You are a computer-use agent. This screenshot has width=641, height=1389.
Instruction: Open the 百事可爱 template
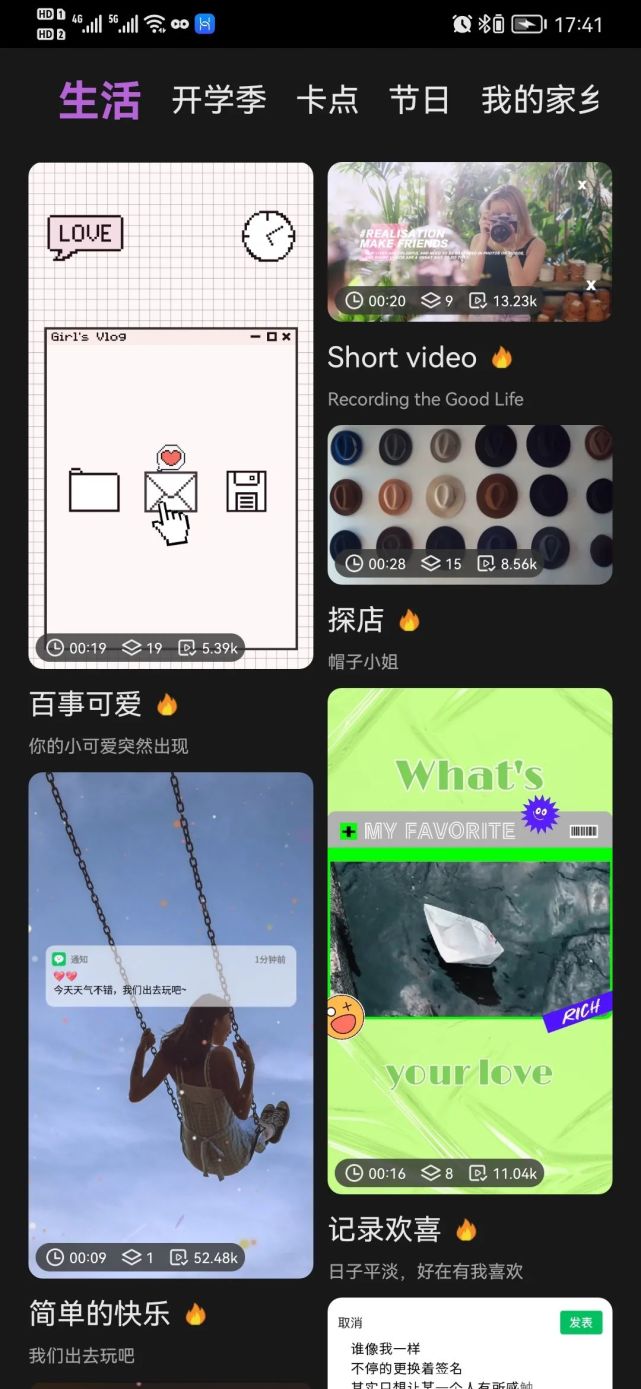pos(171,415)
